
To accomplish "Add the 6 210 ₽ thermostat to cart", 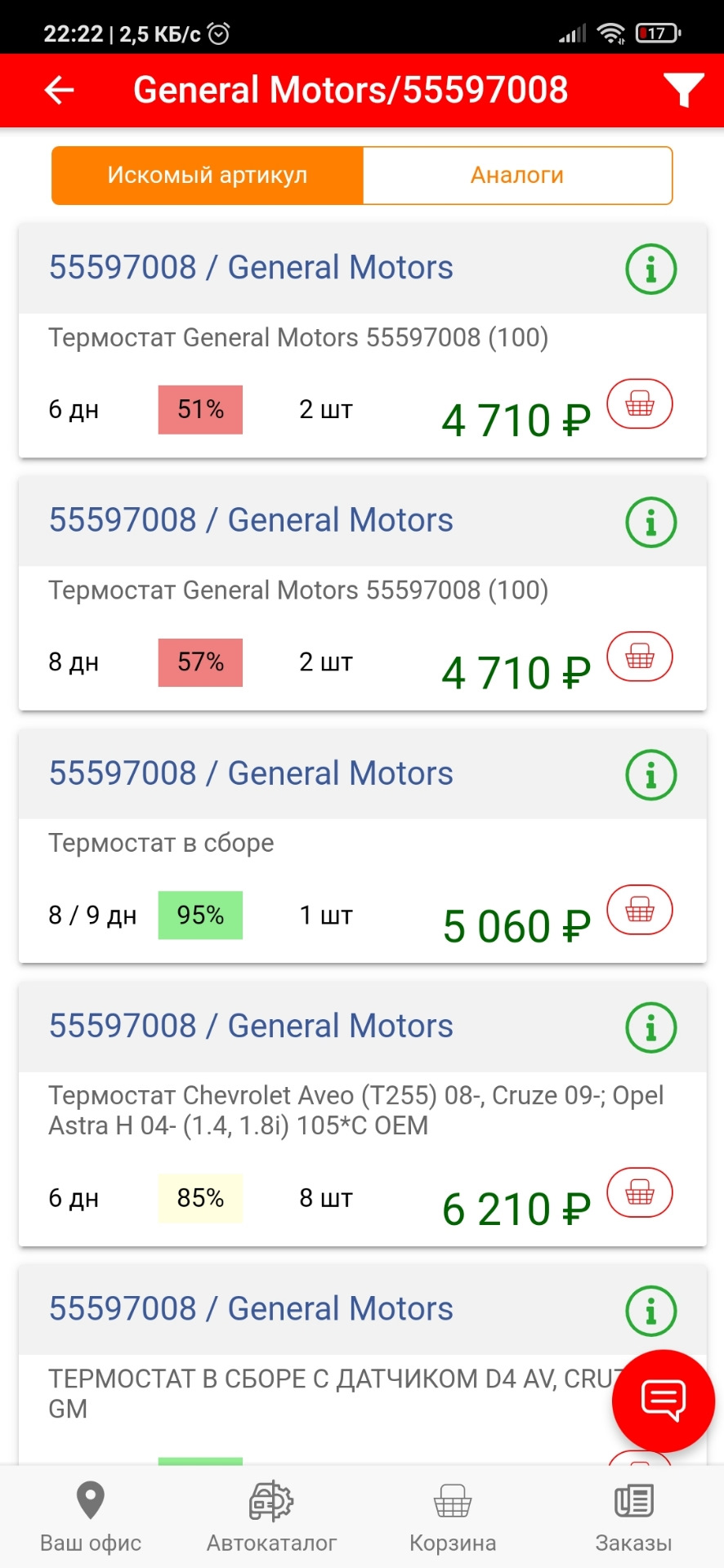I will click(640, 1193).
